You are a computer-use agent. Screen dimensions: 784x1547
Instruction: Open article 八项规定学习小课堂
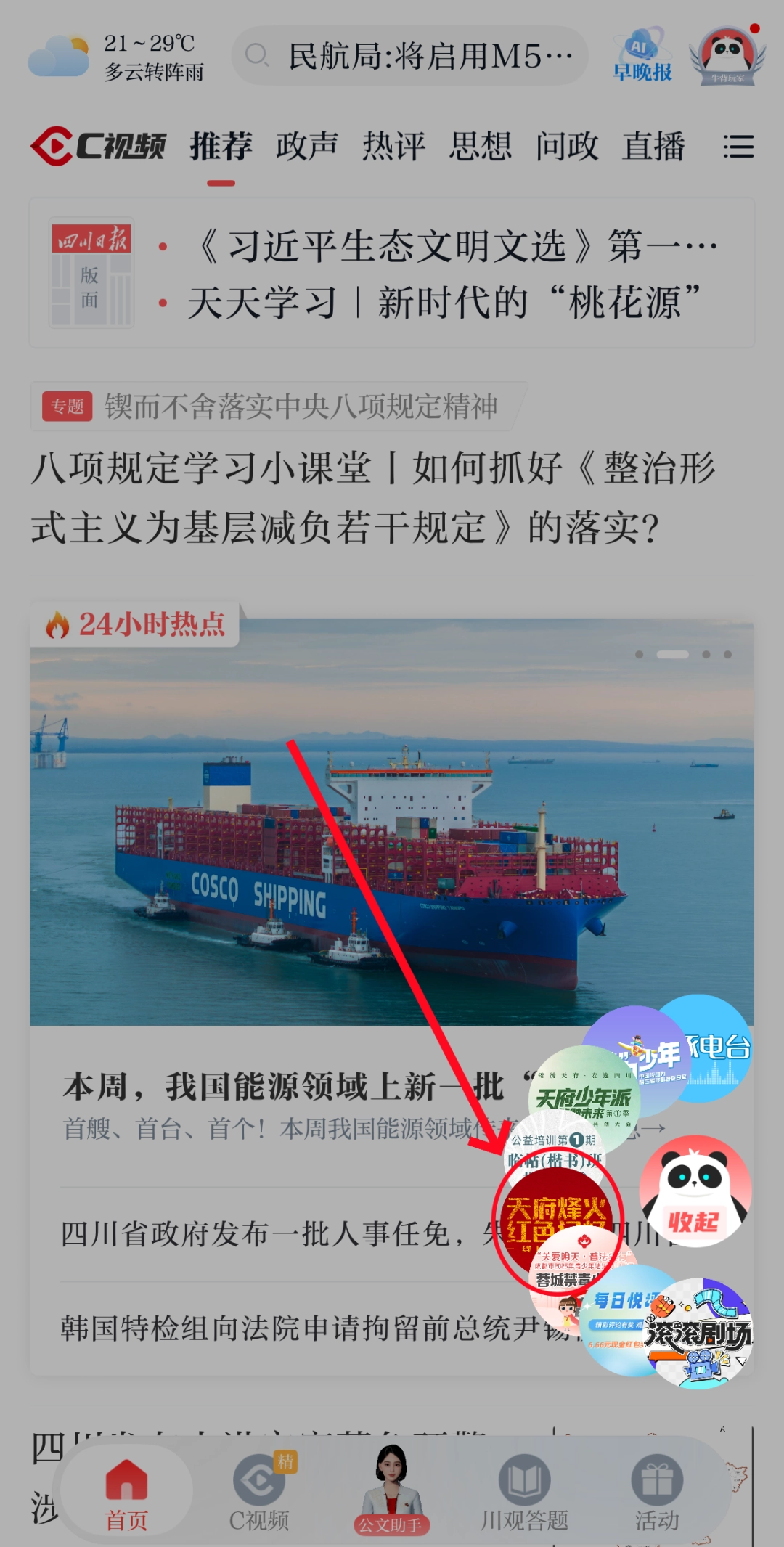click(x=374, y=497)
